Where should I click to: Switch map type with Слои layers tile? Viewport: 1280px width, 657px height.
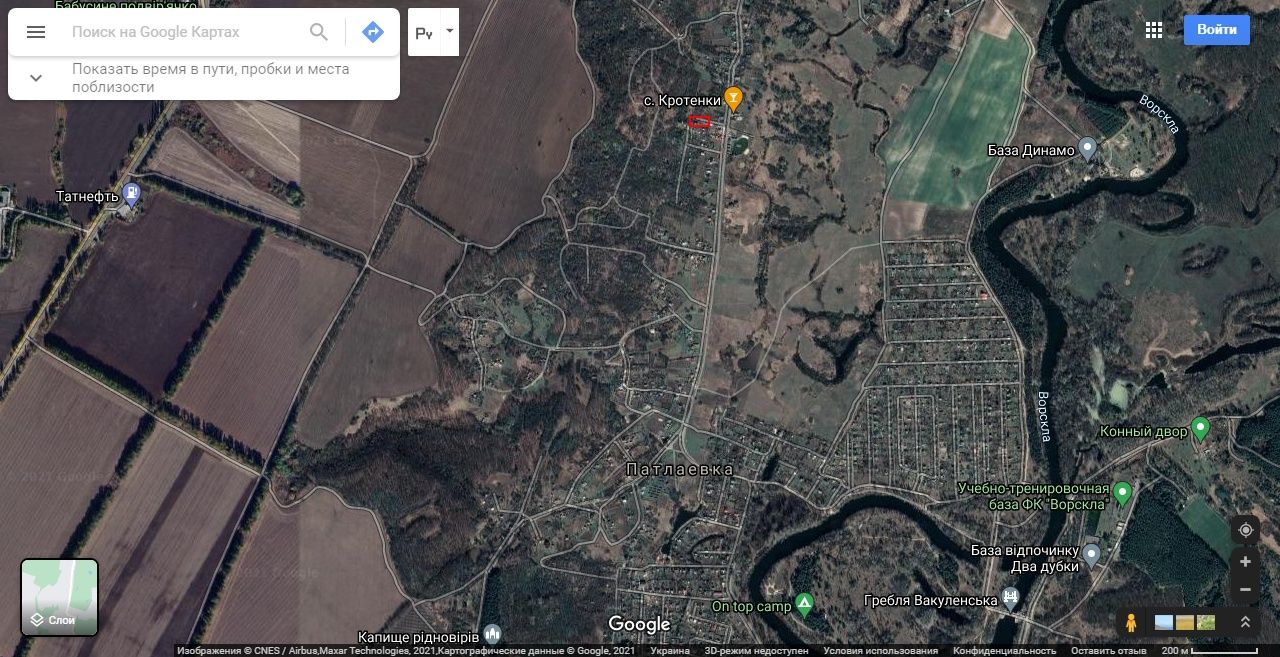[60, 597]
